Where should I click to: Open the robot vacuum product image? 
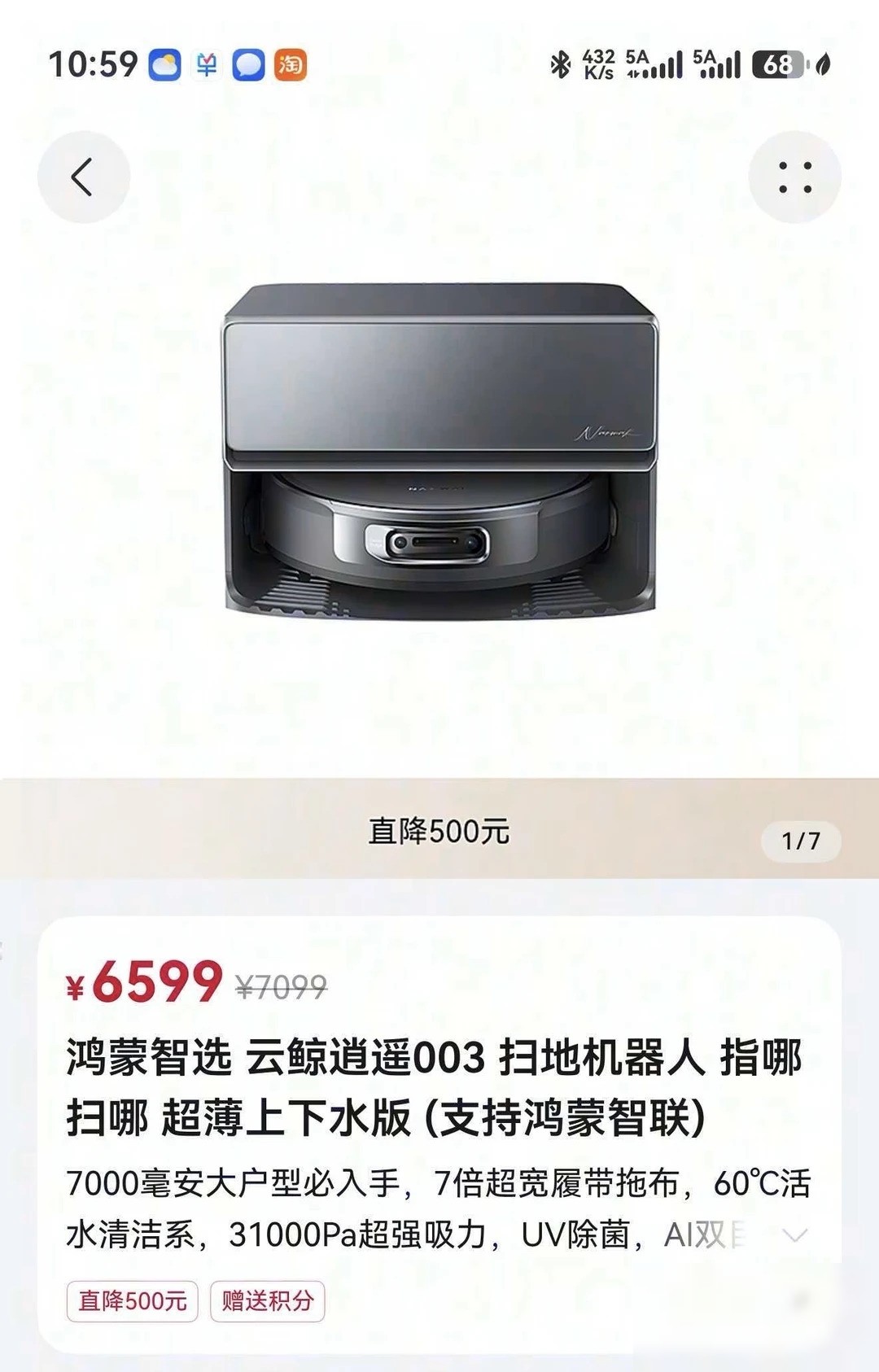tap(439, 451)
